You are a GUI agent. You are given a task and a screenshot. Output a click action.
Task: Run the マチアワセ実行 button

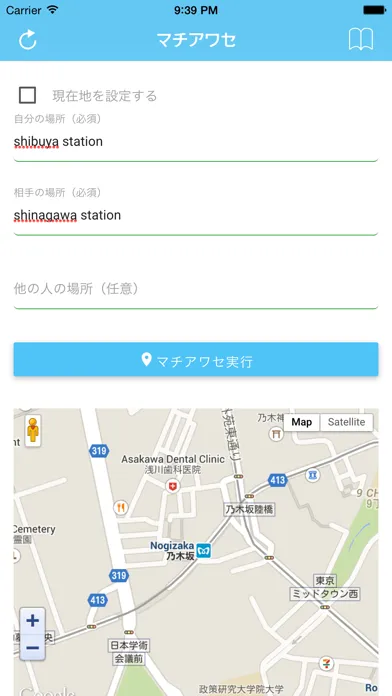(196, 360)
